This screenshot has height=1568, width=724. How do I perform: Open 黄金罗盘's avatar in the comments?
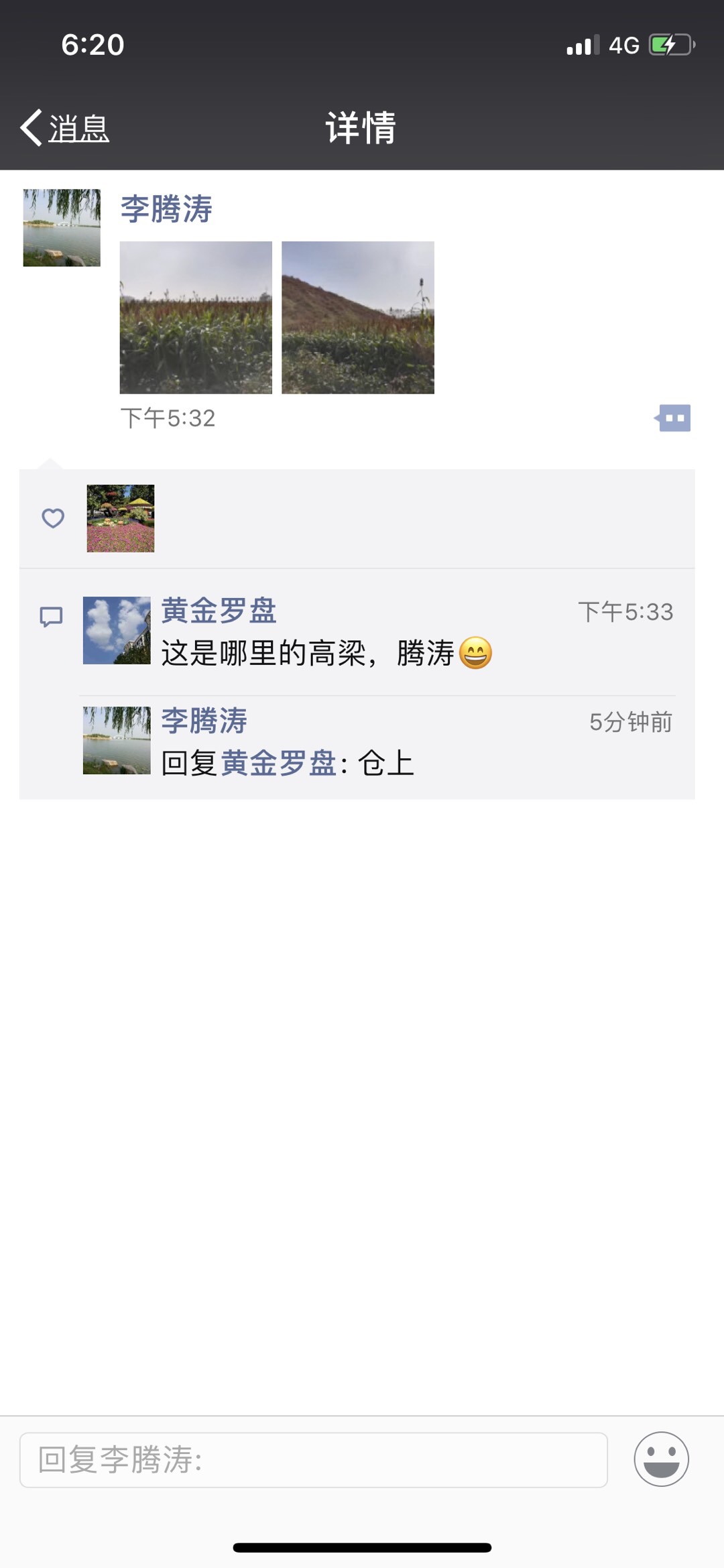117,630
